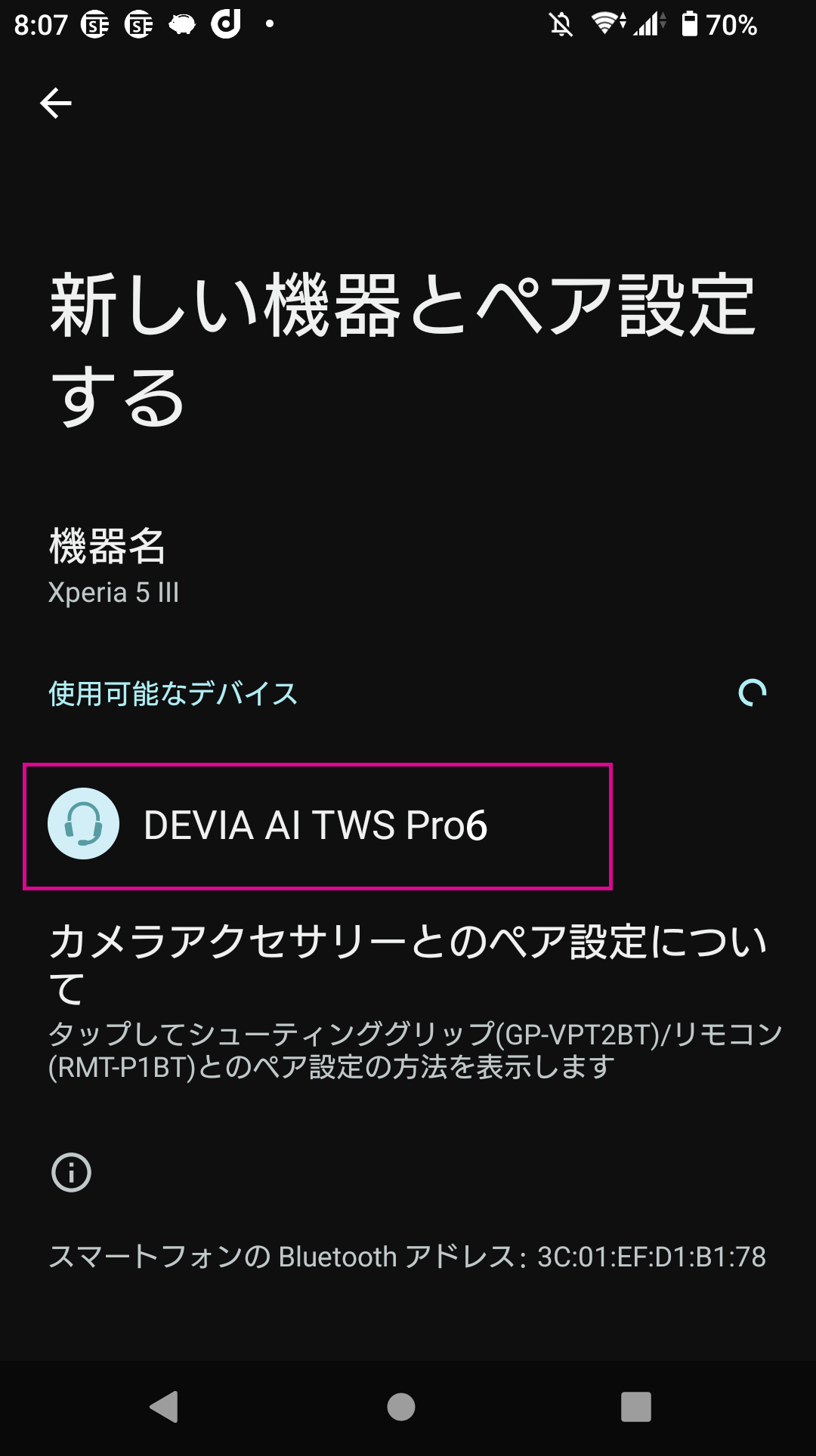Open recent apps from navigation bar
The height and width of the screenshot is (1456, 816).
click(635, 1407)
